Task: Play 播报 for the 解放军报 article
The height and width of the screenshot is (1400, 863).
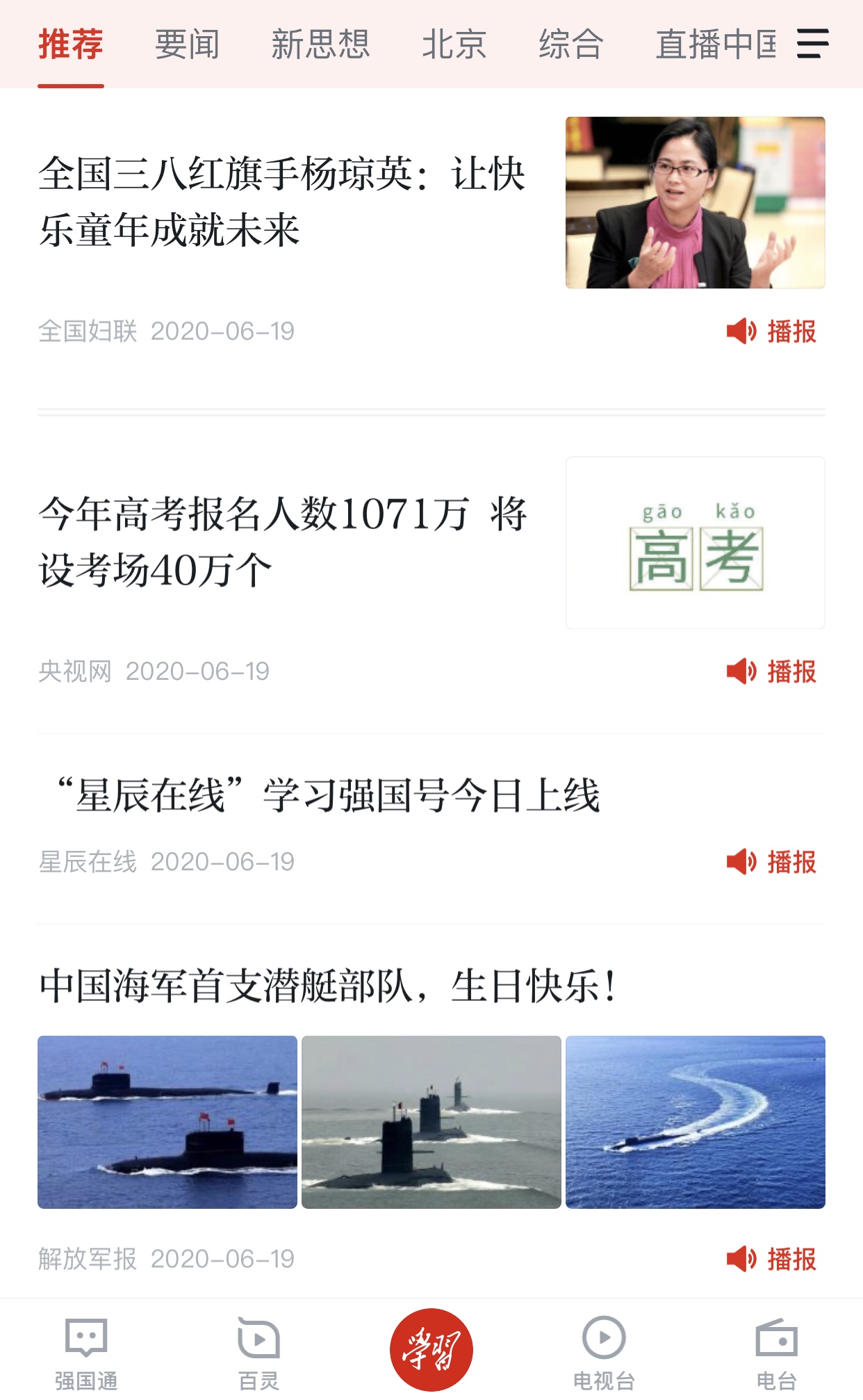Action: click(771, 1259)
